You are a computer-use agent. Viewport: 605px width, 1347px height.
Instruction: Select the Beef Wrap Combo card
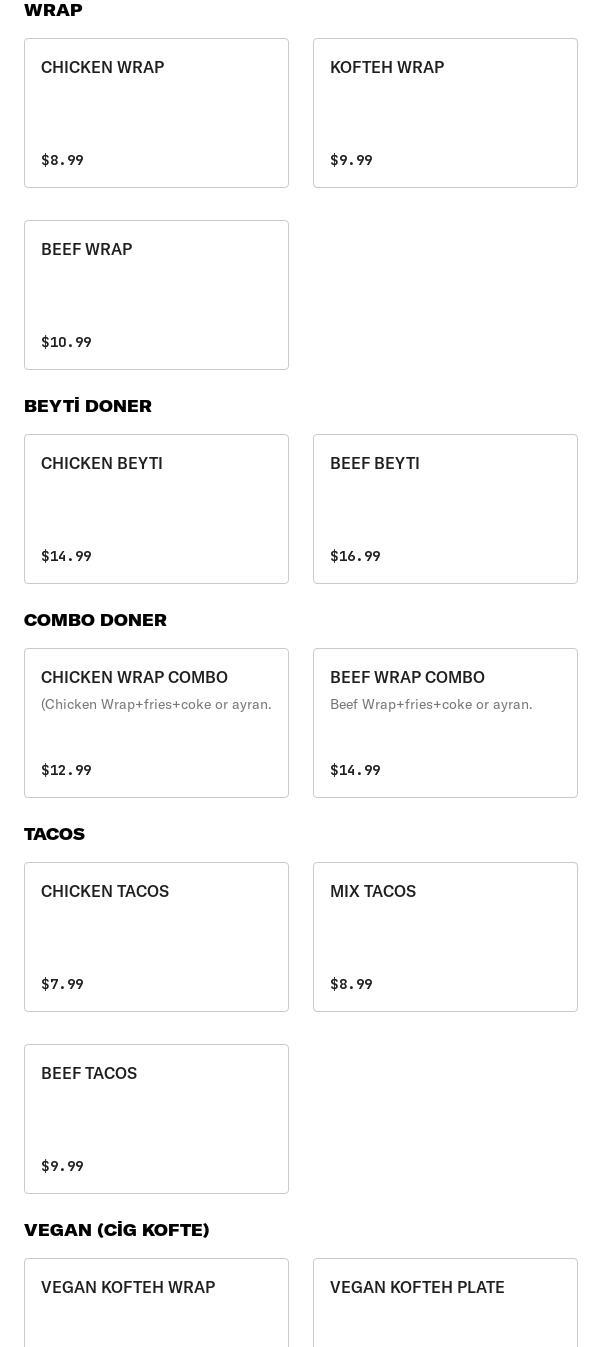pyautogui.click(x=445, y=723)
